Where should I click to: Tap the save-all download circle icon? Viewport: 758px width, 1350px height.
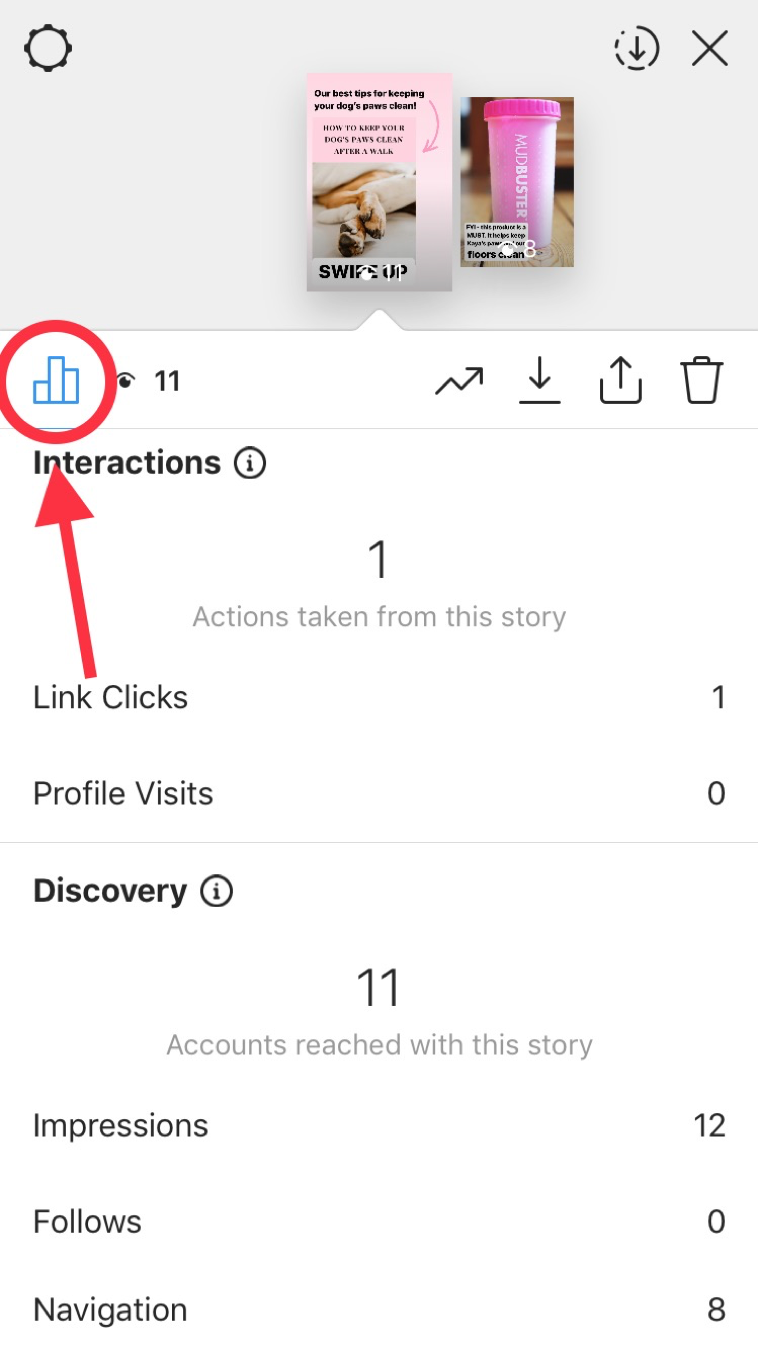pos(637,48)
